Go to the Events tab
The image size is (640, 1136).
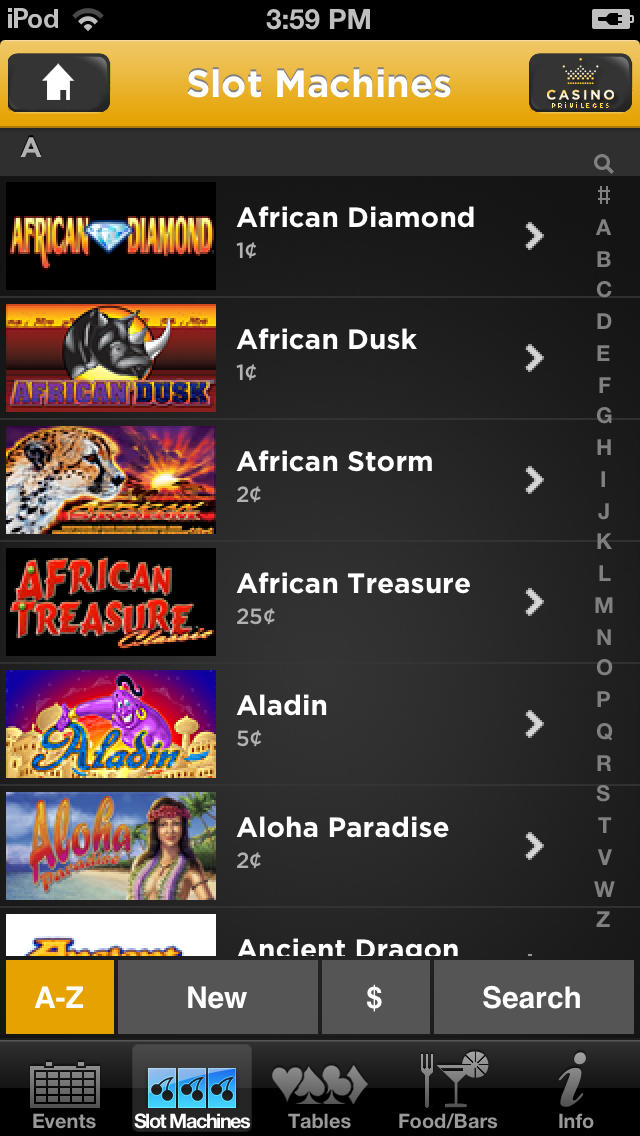[x=64, y=1095]
